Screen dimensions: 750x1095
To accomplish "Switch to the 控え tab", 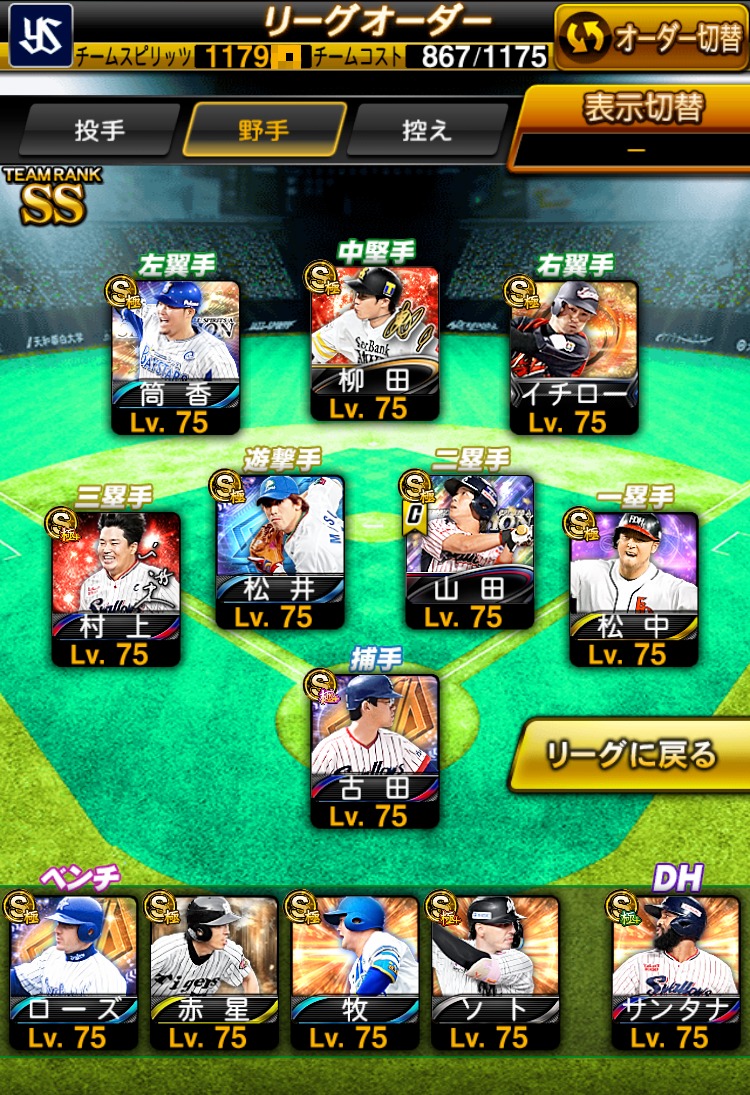I will [427, 130].
